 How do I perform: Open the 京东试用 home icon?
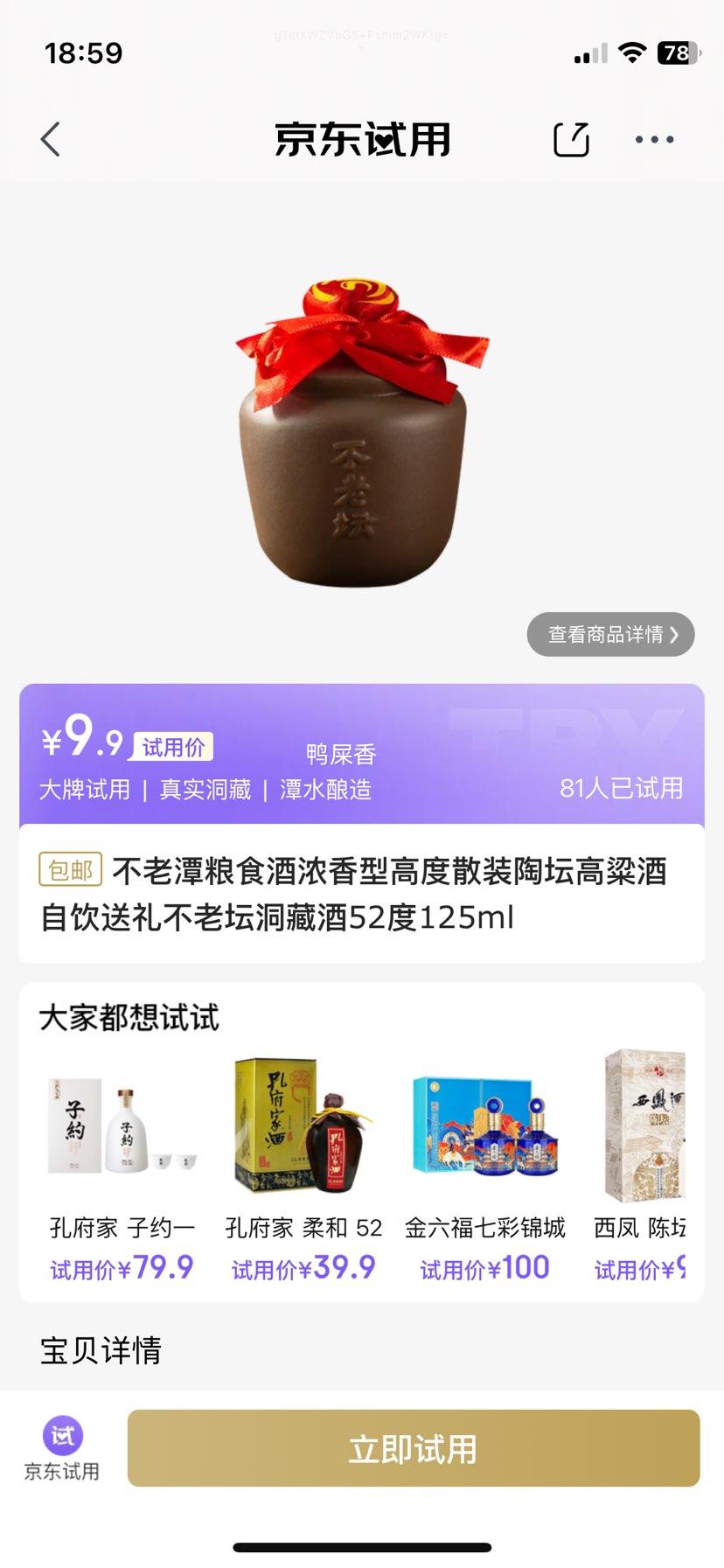(62, 1448)
